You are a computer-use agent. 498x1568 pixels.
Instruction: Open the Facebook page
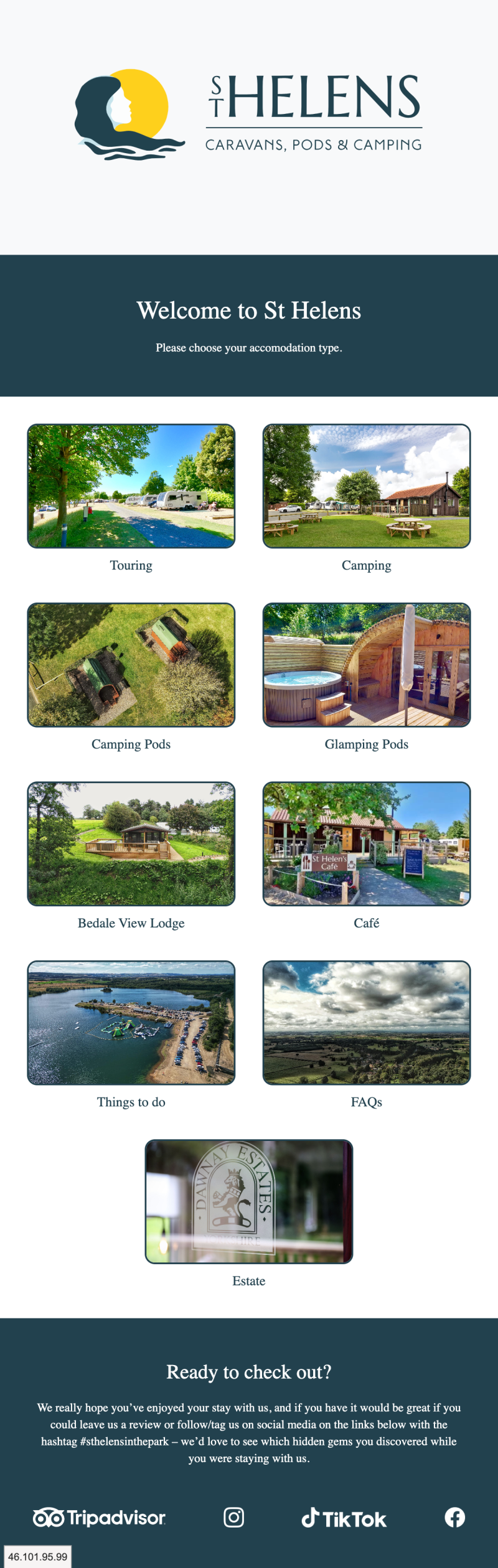pos(454,1517)
